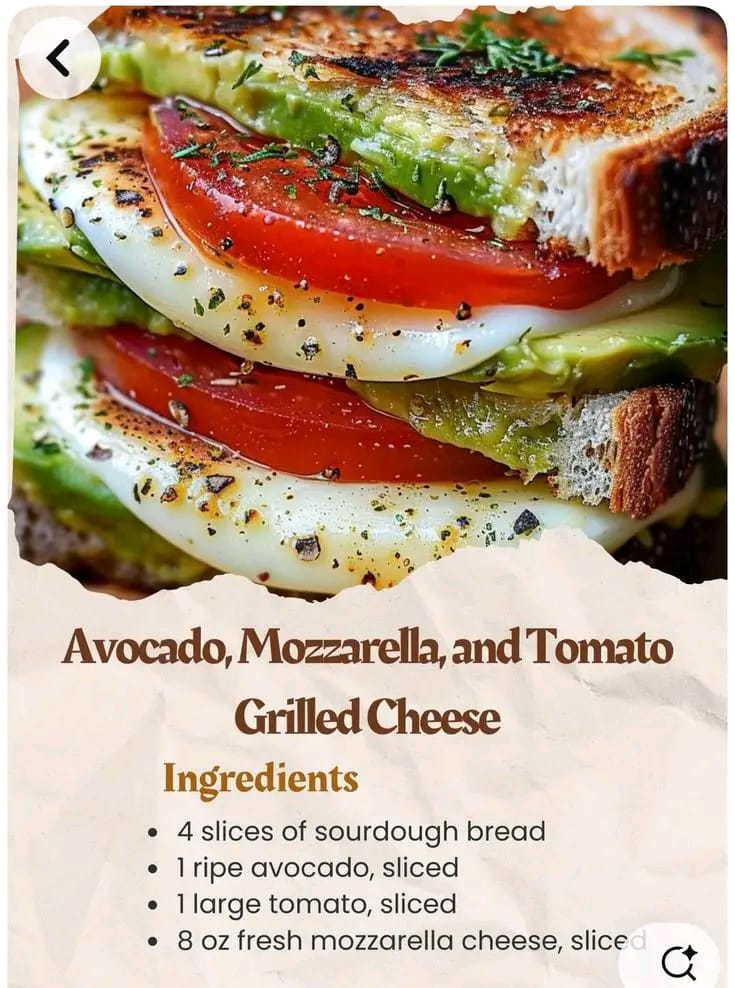Open the visual search lens icon

[x=677, y=963]
